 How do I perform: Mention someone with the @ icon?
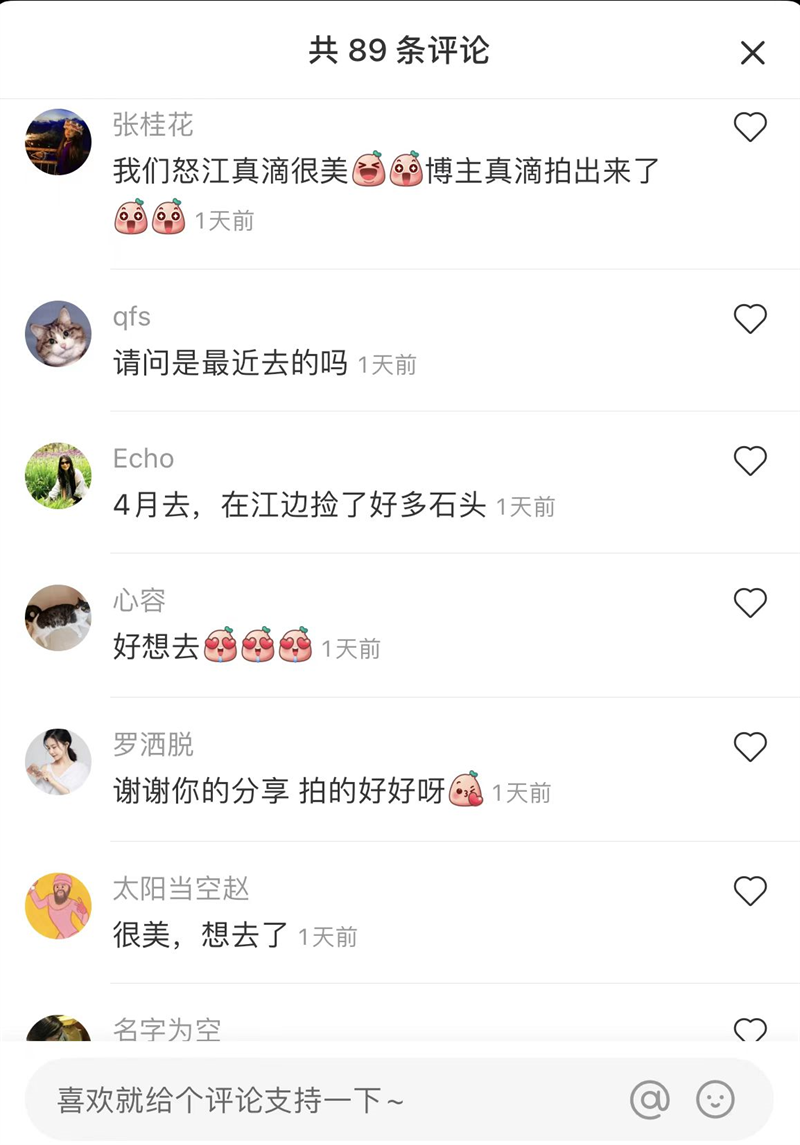[650, 1101]
